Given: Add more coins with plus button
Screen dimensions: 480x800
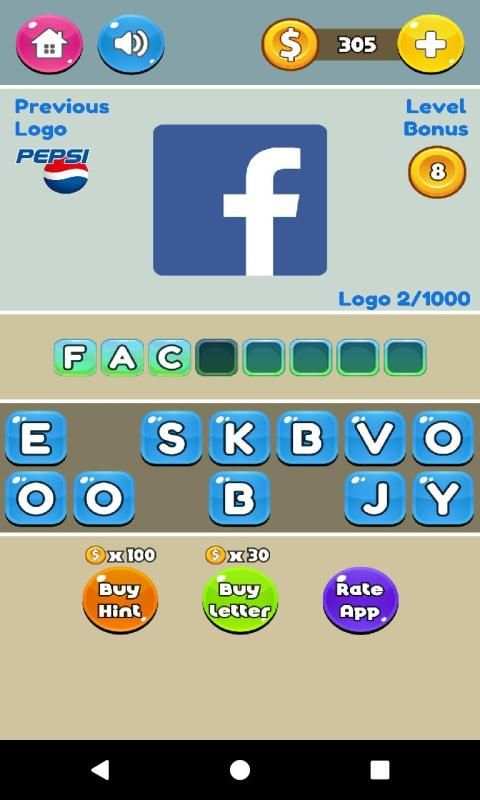Looking at the screenshot, I should click(431, 44).
